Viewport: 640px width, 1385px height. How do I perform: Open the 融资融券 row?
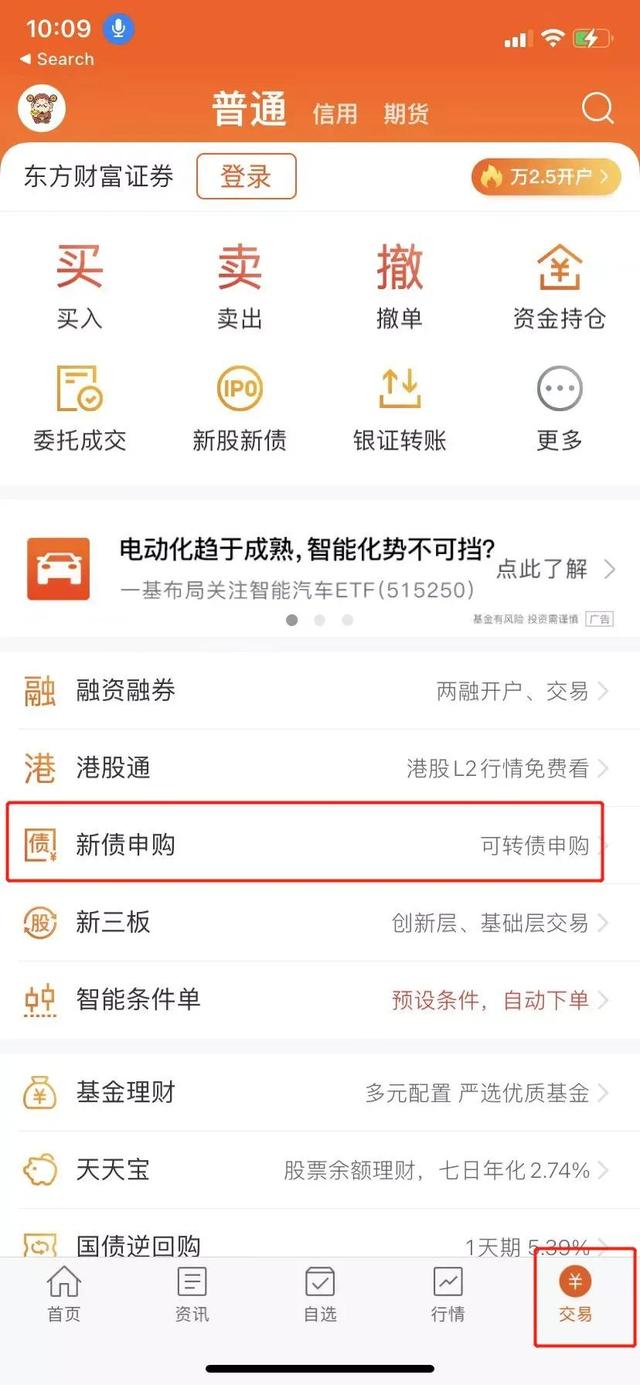pyautogui.click(x=320, y=690)
